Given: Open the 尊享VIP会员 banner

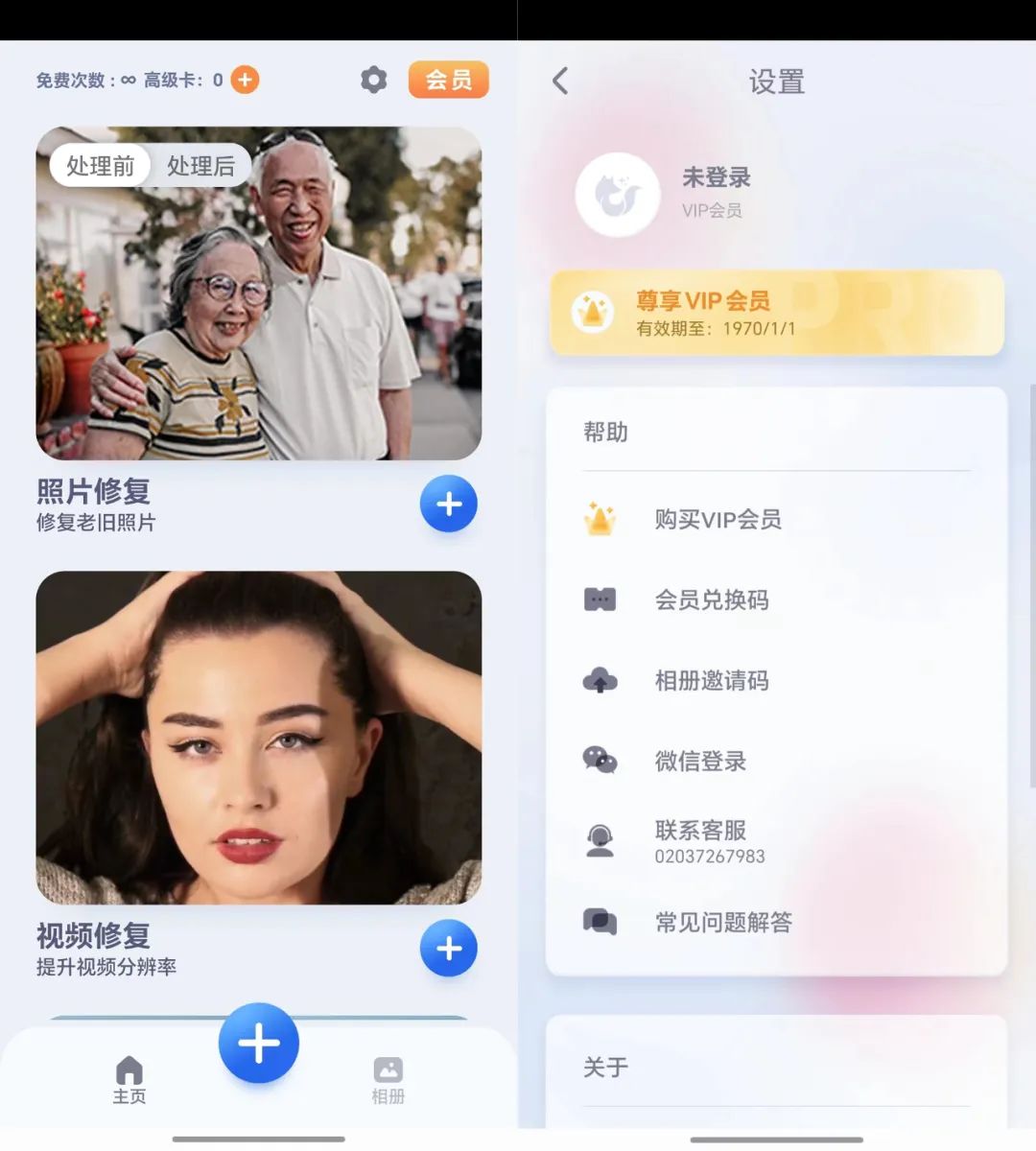Looking at the screenshot, I should tap(777, 314).
